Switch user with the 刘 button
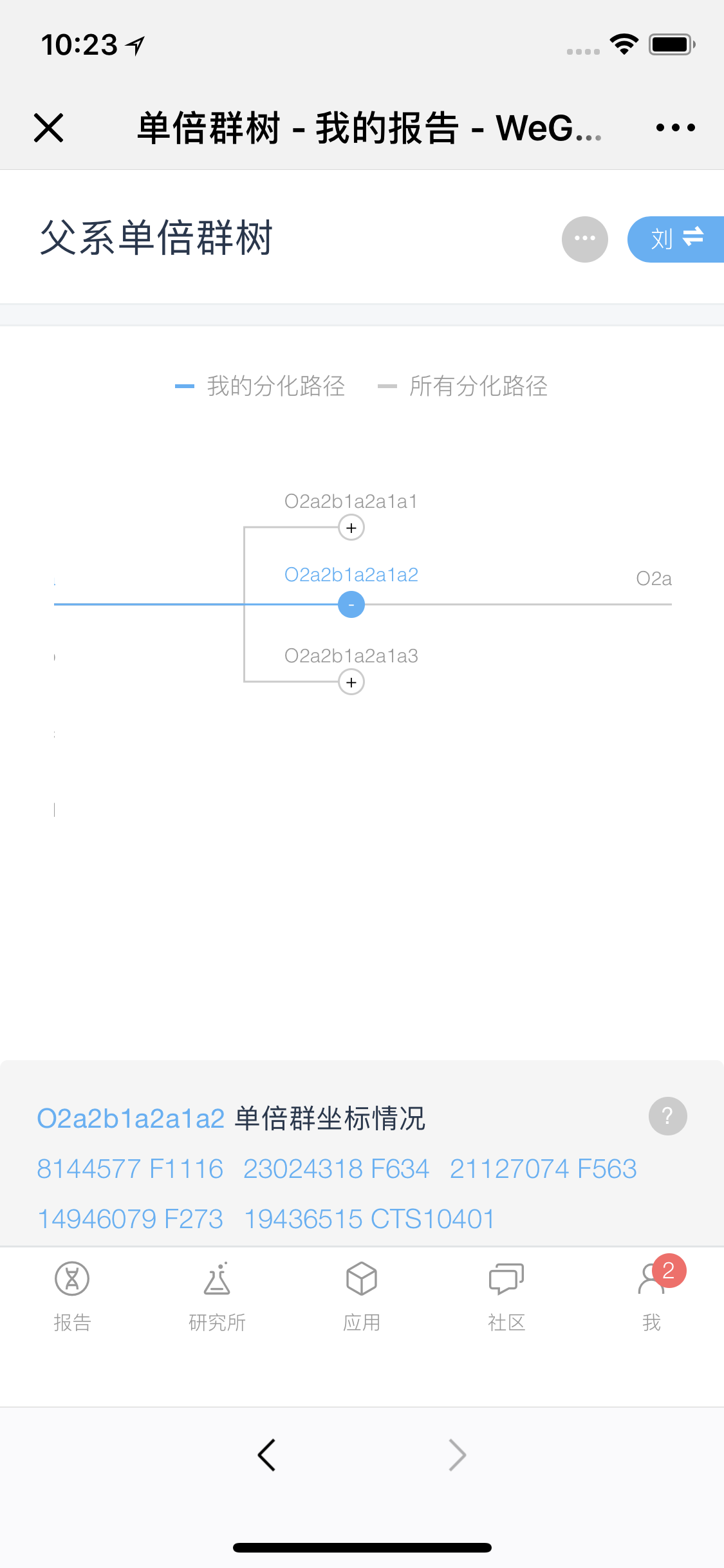The height and width of the screenshot is (1568, 724). click(676, 239)
